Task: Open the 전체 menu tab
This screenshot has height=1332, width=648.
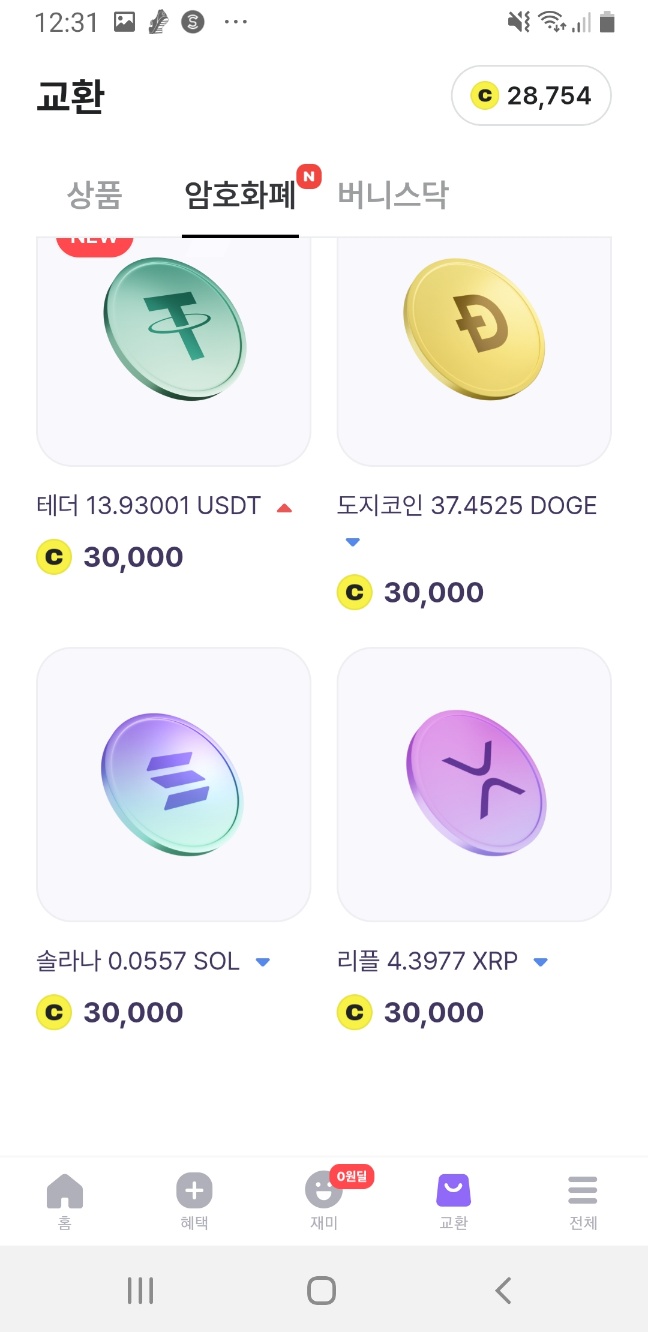Action: coord(582,1201)
